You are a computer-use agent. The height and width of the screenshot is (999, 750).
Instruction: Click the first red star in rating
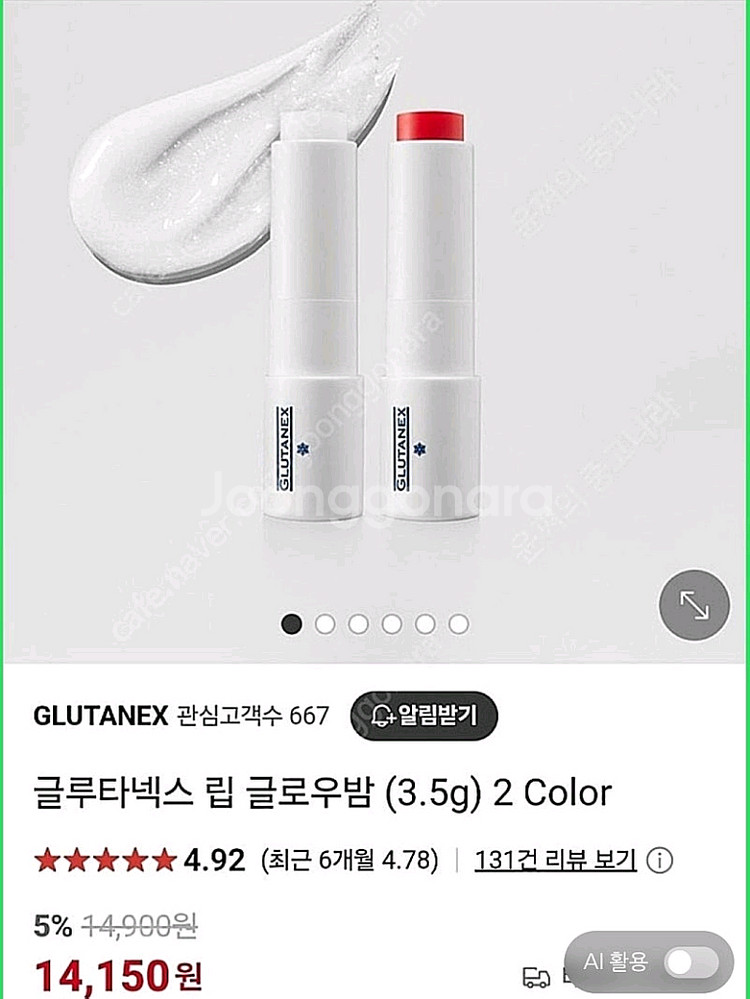46,858
